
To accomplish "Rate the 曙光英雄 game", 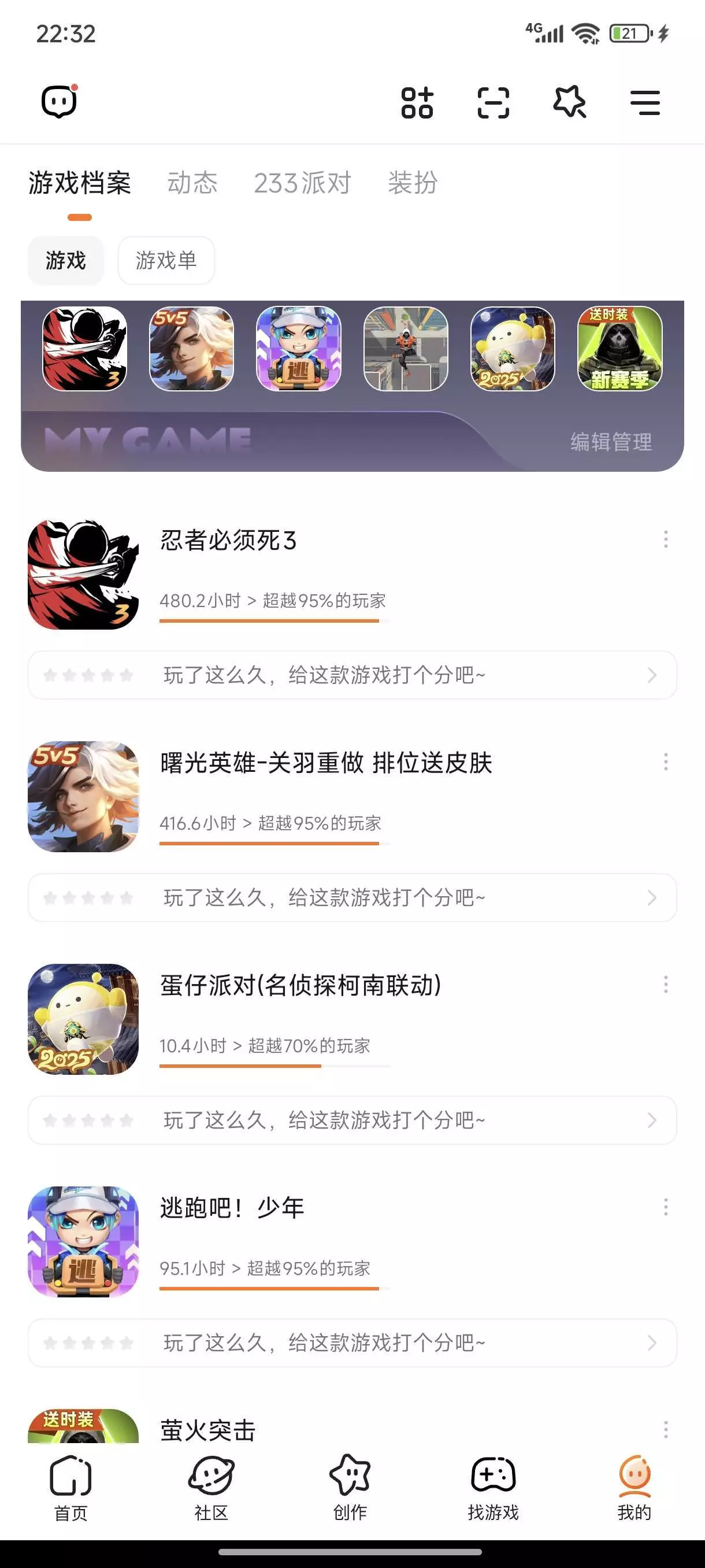I will [352, 898].
